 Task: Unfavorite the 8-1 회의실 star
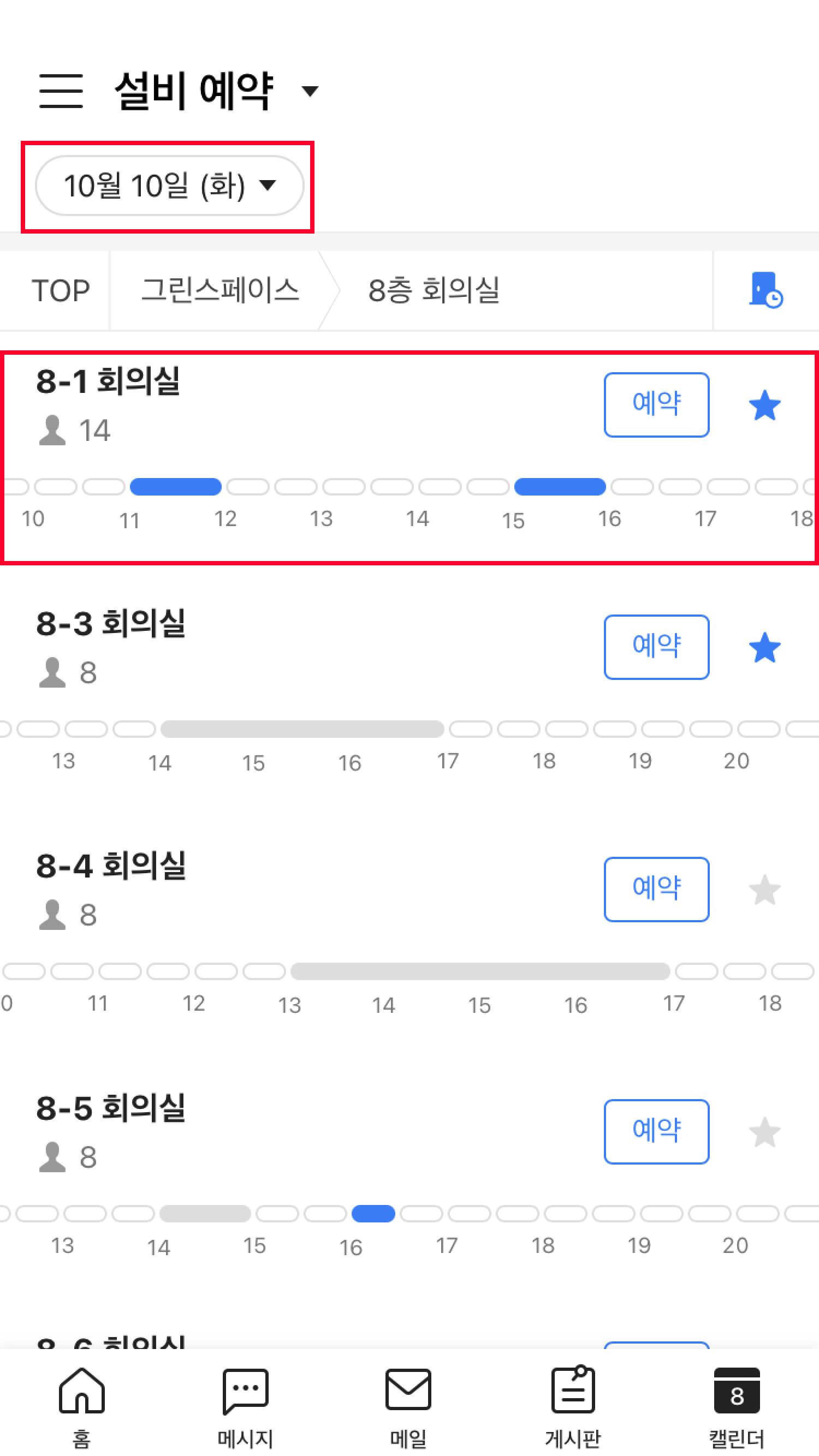[764, 405]
